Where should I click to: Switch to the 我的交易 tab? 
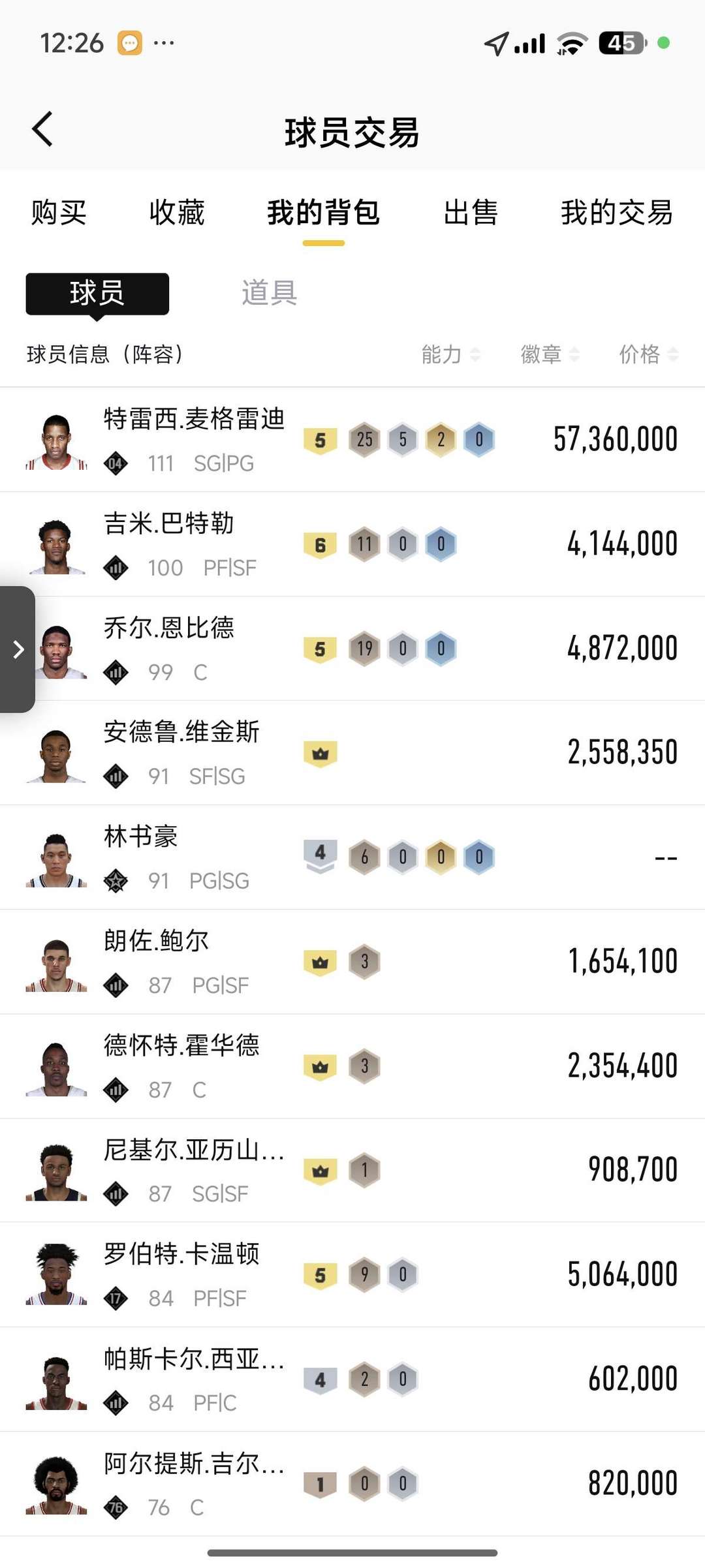[617, 213]
